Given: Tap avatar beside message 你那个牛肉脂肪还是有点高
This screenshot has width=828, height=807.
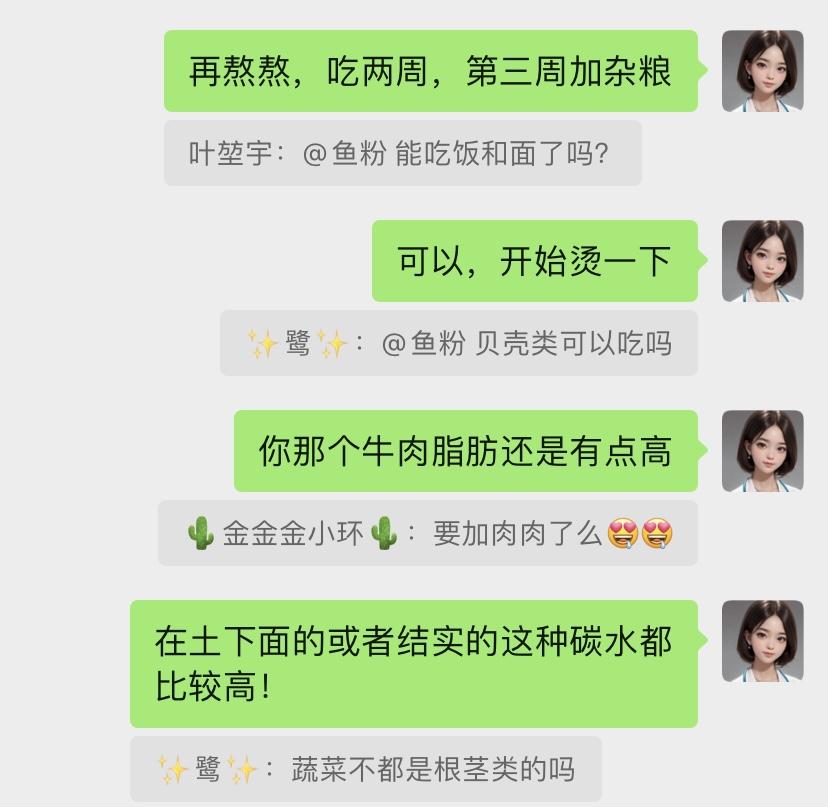Looking at the screenshot, I should click(x=762, y=451).
